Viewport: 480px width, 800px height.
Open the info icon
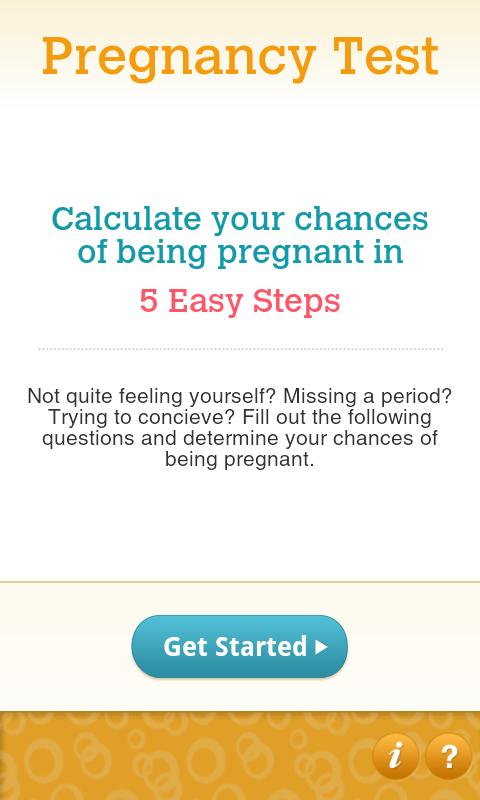tap(396, 756)
